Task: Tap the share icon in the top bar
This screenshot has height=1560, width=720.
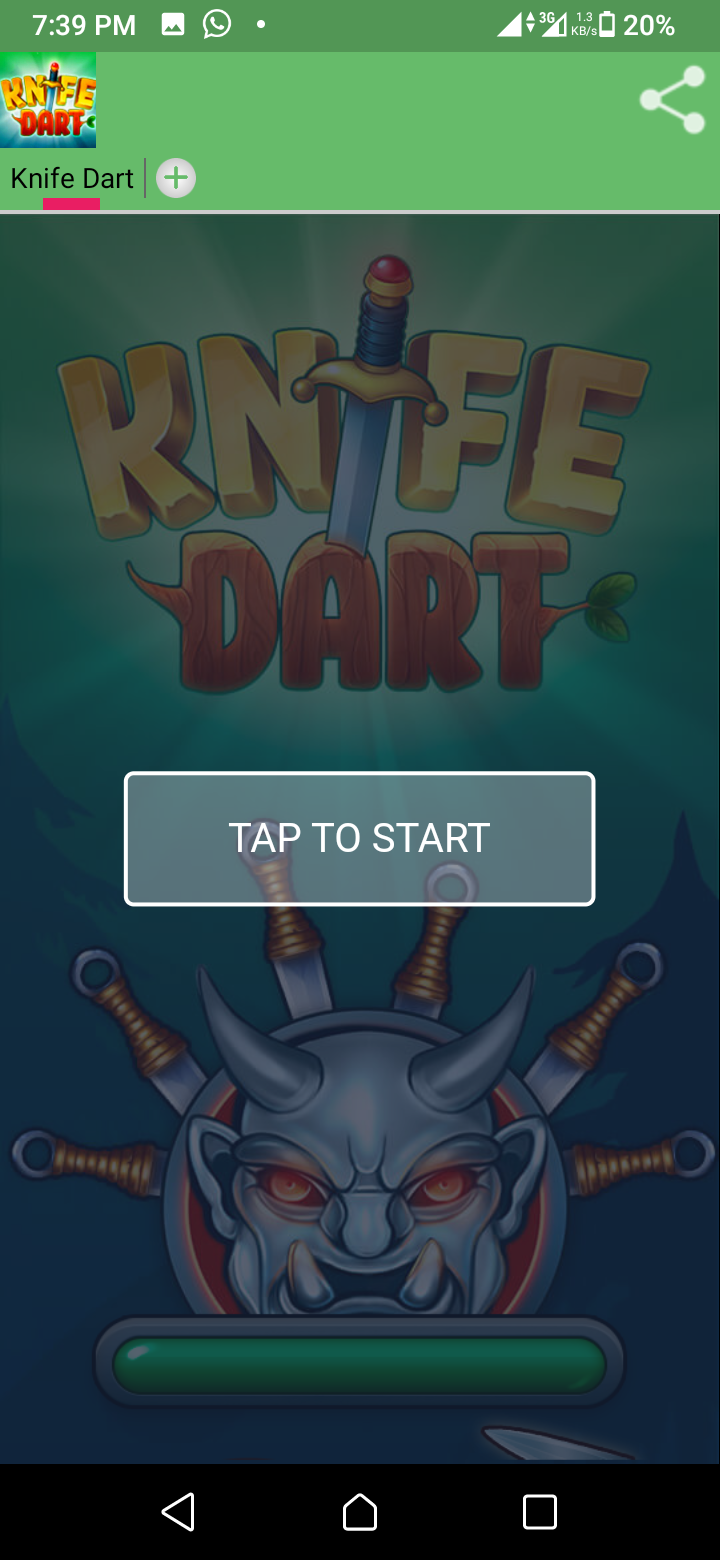Action: click(x=673, y=100)
